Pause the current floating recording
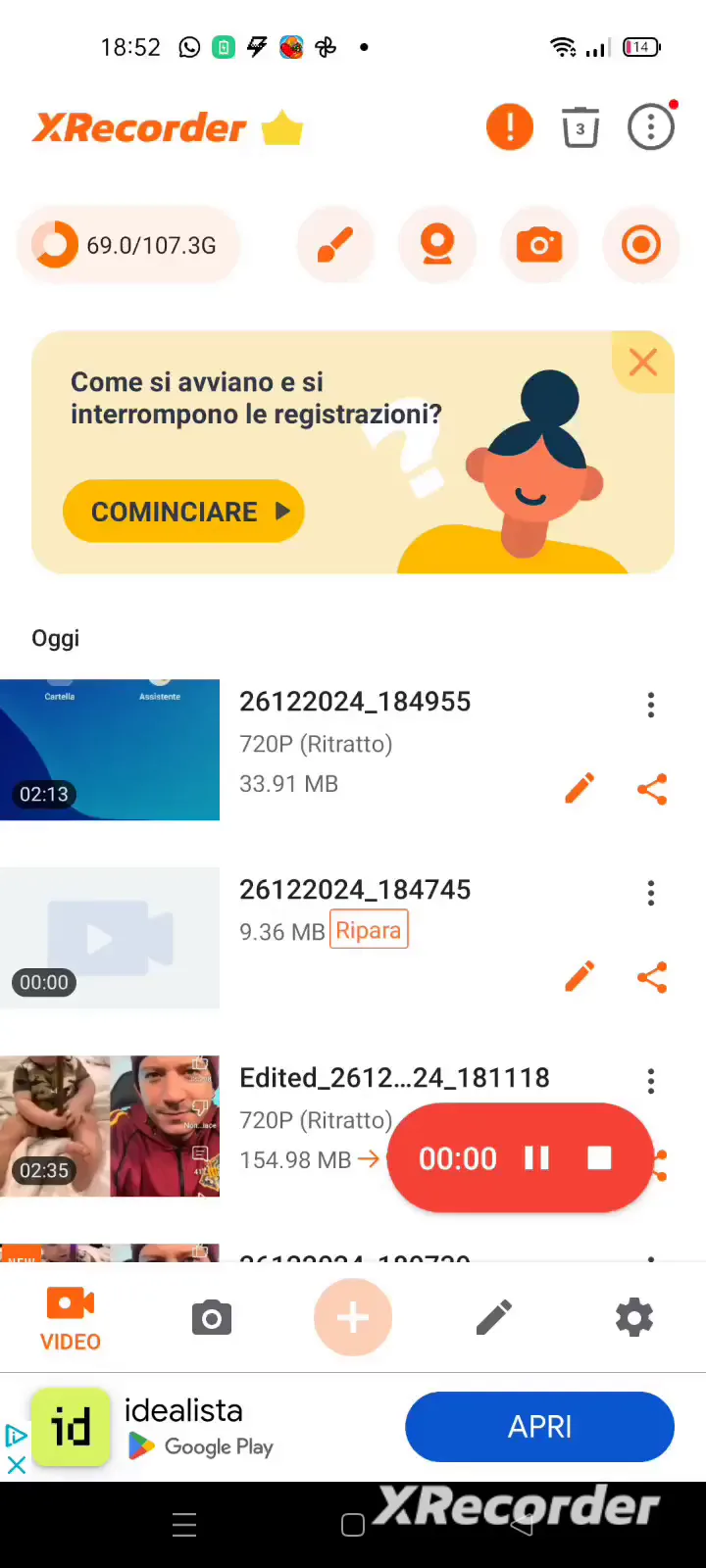 [536, 1158]
